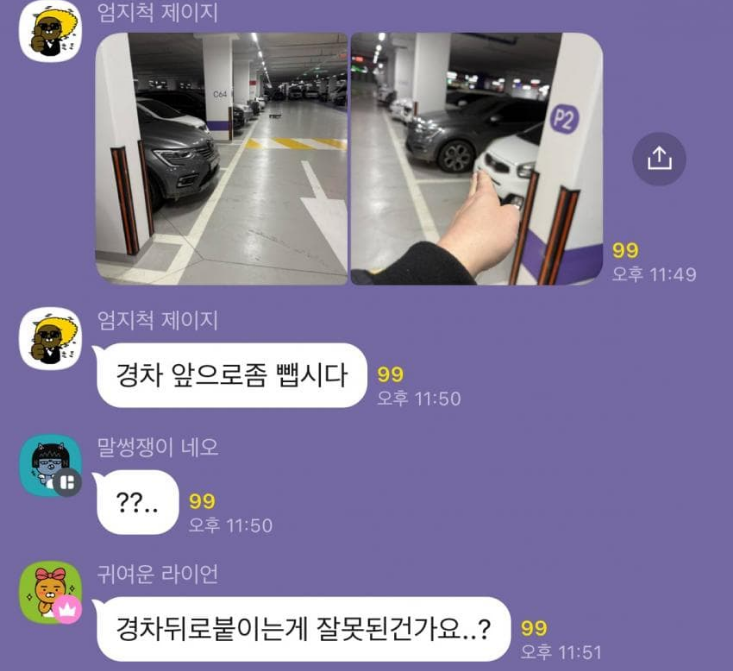View 엄지척 제이지's profile picture beside the photos

point(50,32)
